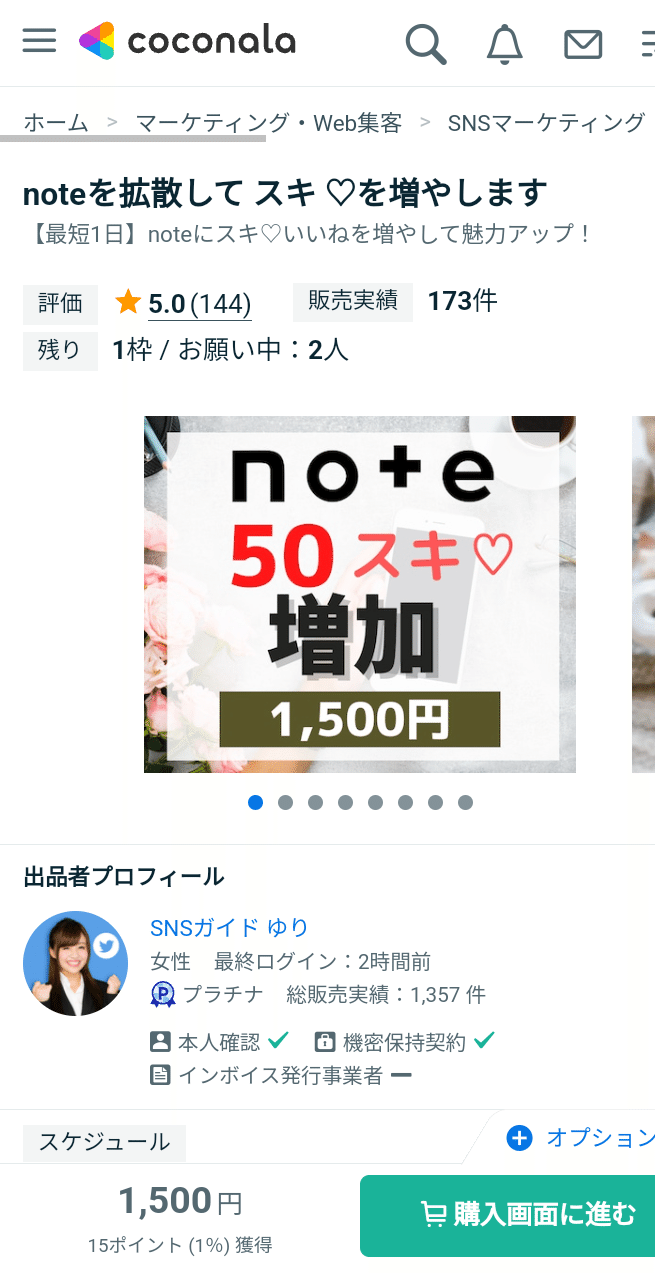Screen dimensions: 655x1273
Task: Open the messages envelope
Action: [x=583, y=44]
